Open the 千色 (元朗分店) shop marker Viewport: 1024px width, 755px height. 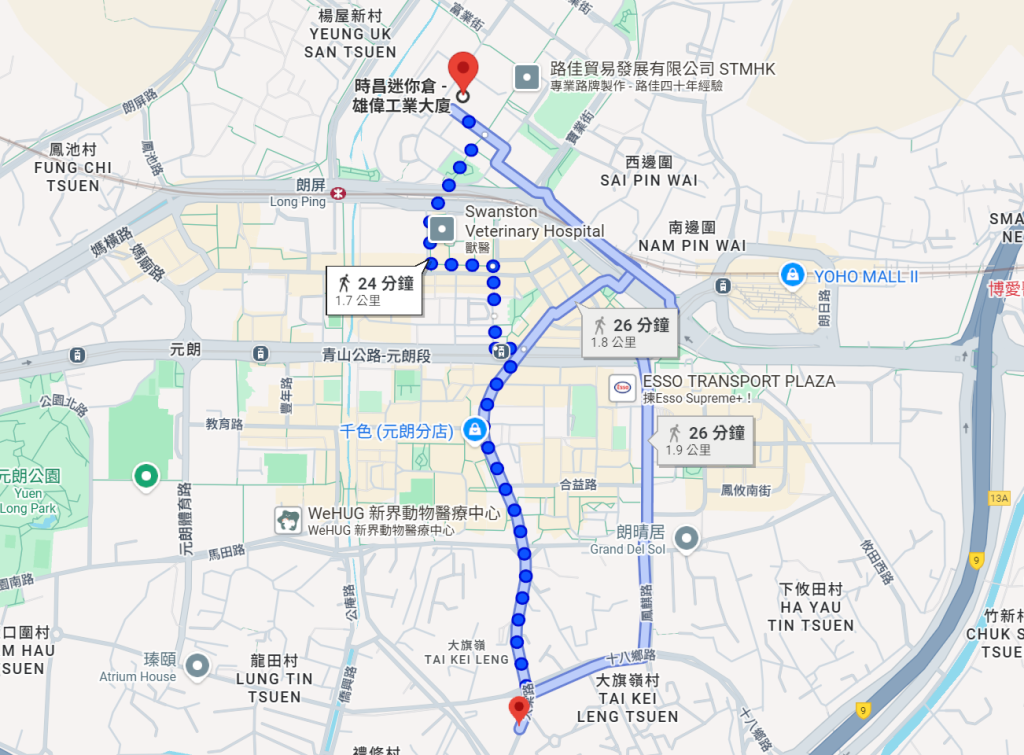click(475, 431)
